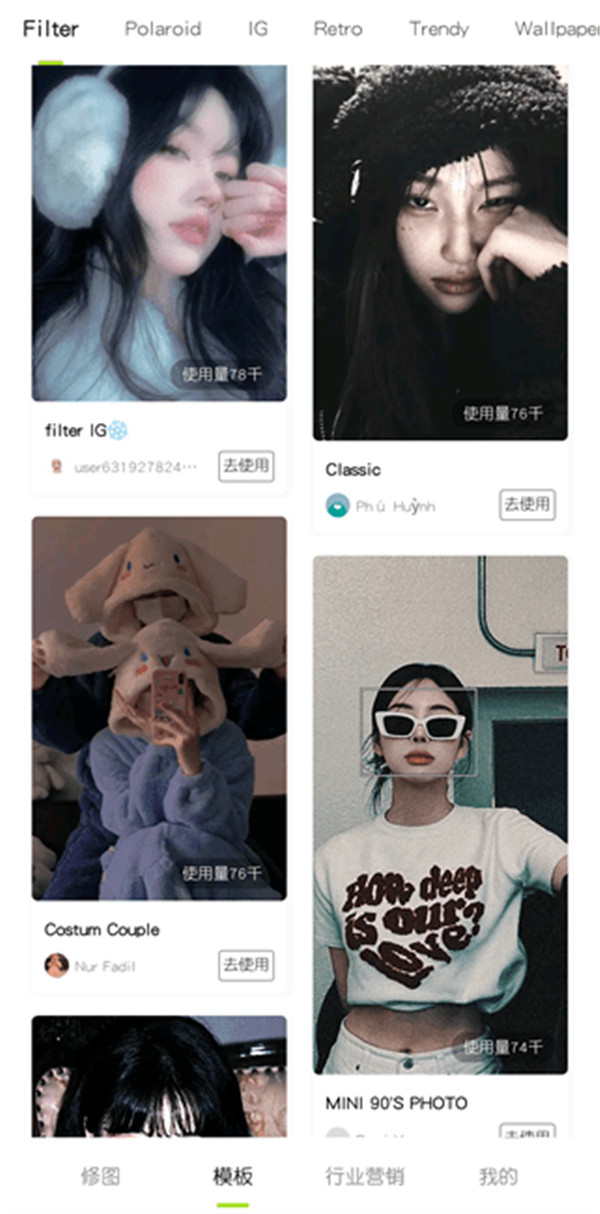The height and width of the screenshot is (1214, 600).
Task: Switch to the 我的 tab
Action: tap(498, 1176)
